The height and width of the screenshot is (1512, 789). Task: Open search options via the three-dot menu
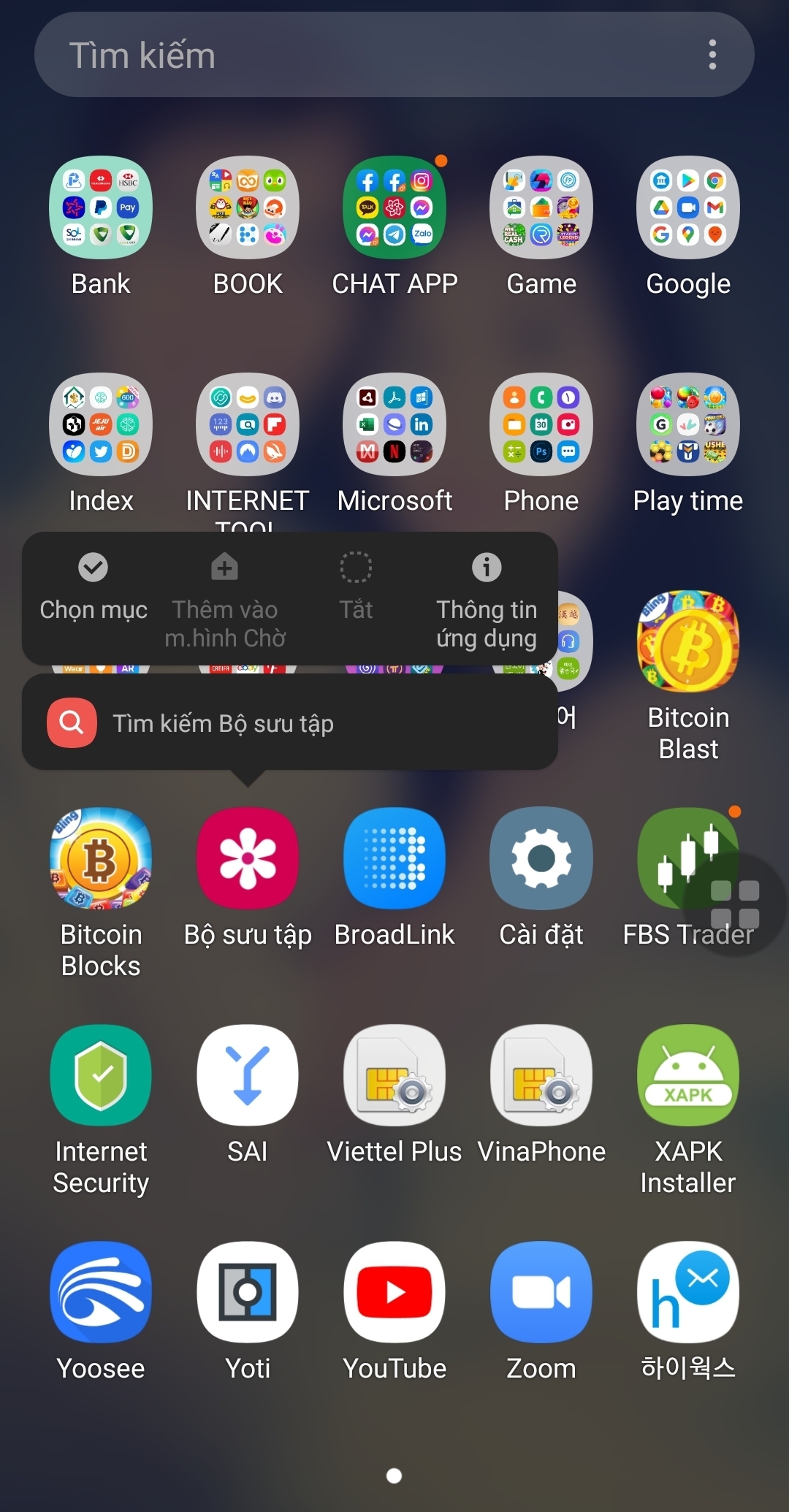click(712, 55)
